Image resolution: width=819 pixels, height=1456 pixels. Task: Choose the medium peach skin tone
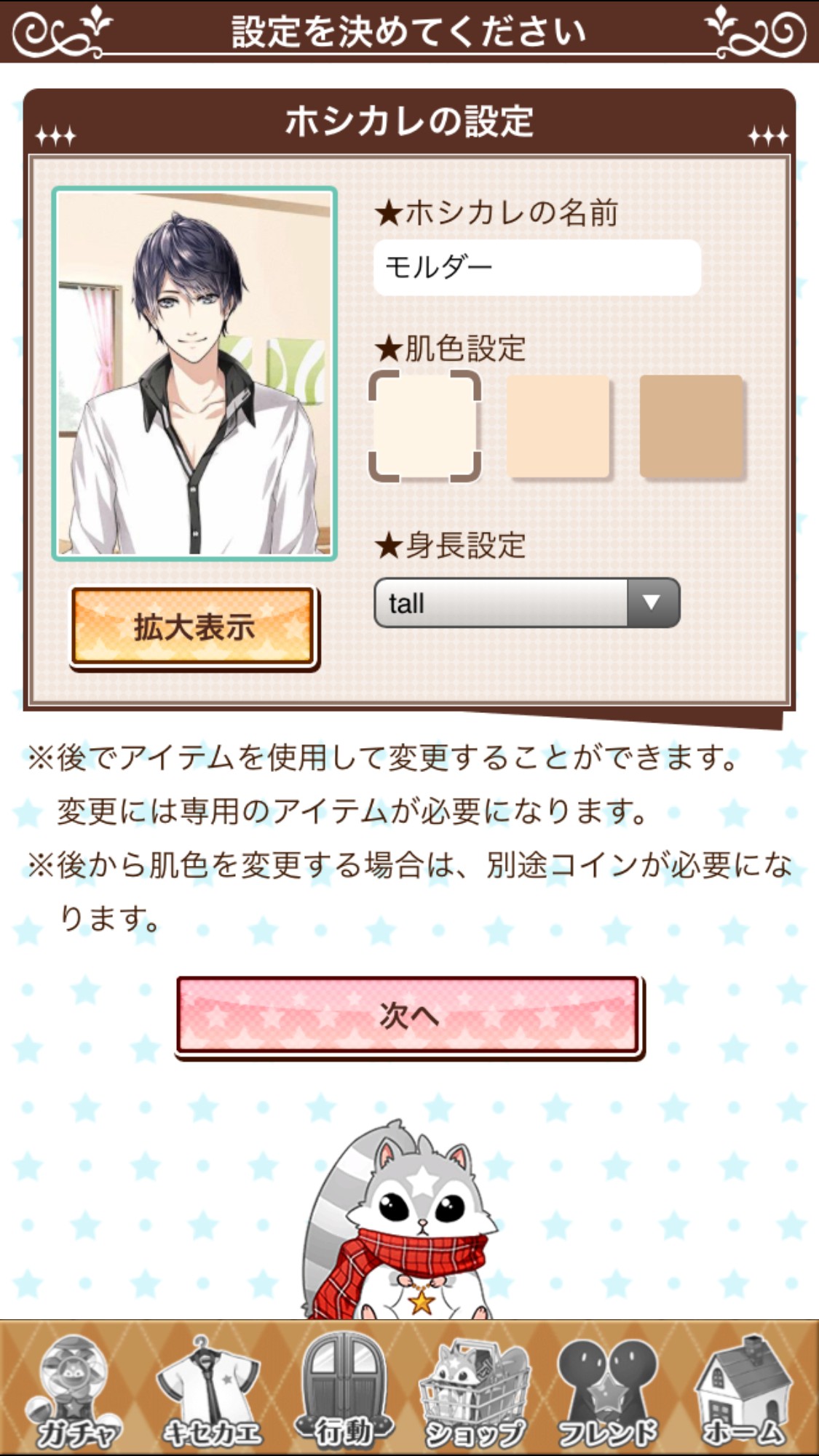[x=558, y=426]
